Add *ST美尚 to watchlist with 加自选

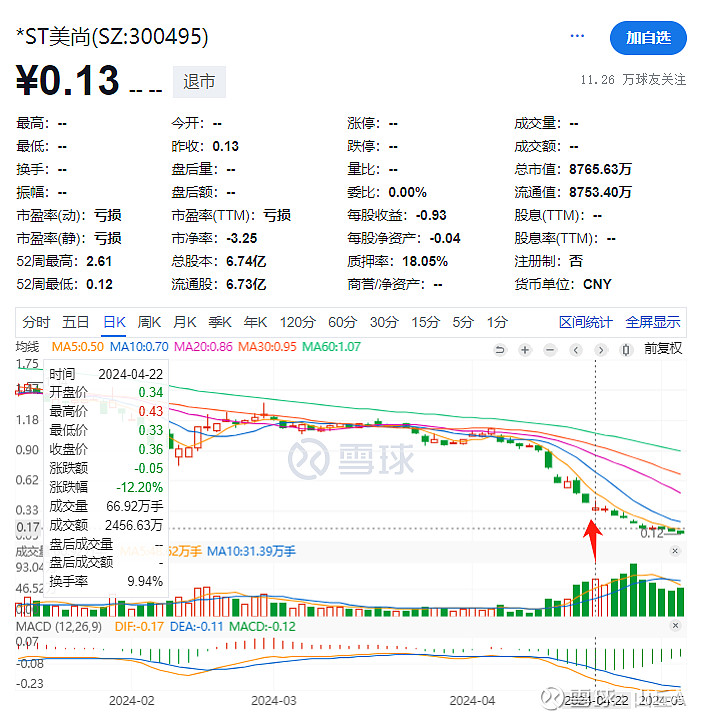pos(648,38)
